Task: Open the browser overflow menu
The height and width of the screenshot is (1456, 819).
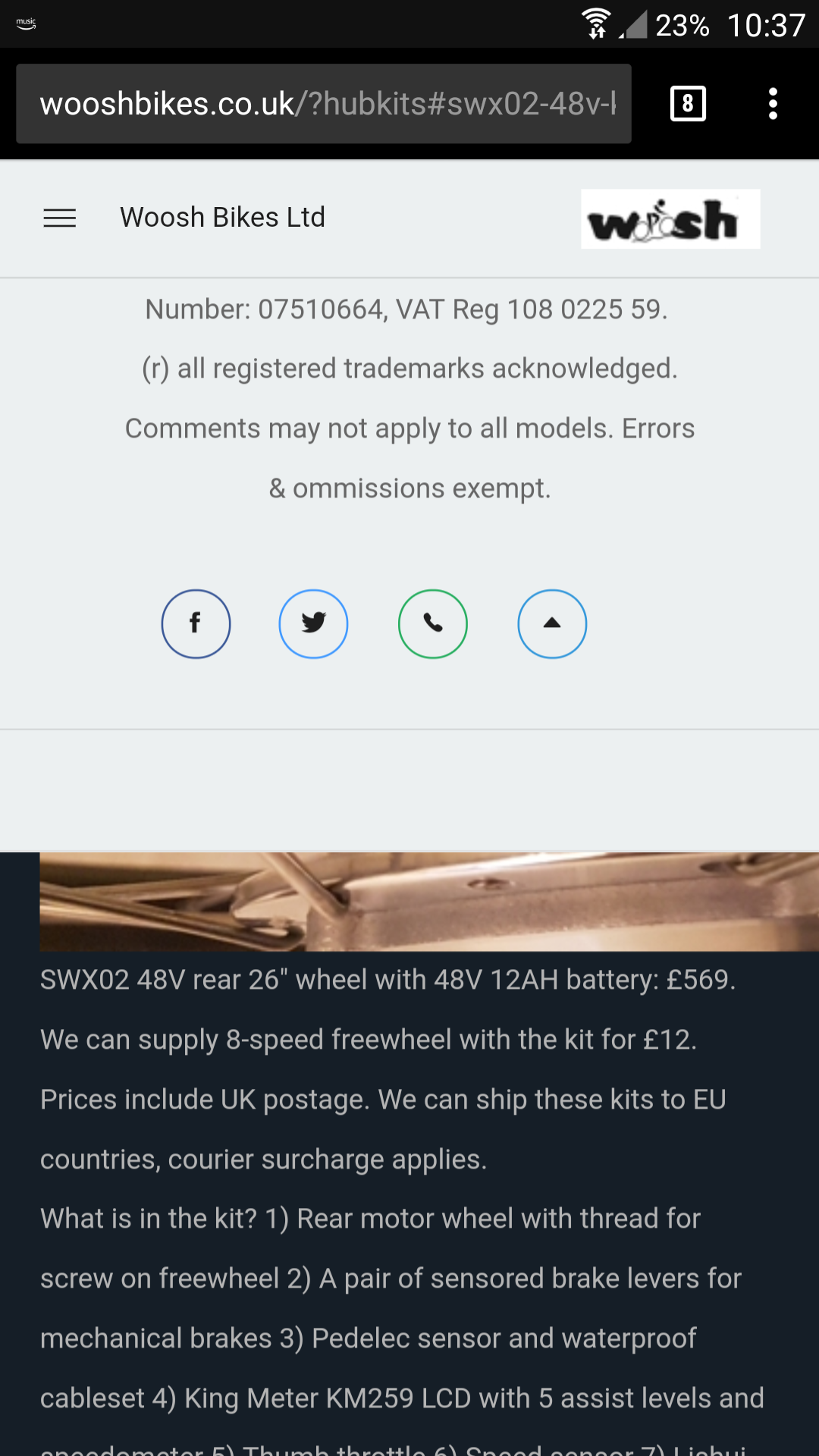Action: coord(773,104)
